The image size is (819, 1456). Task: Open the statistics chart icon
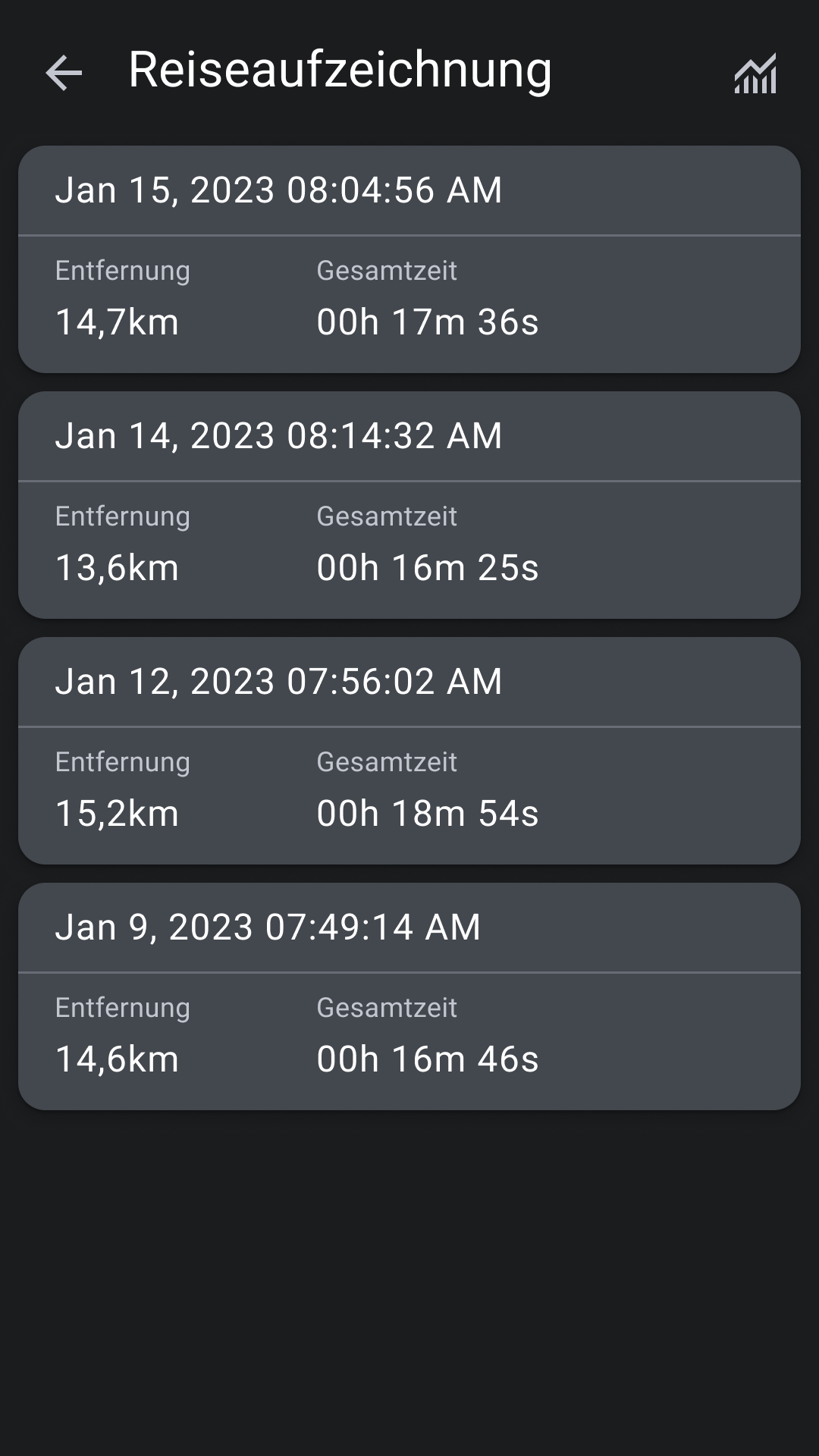(755, 73)
